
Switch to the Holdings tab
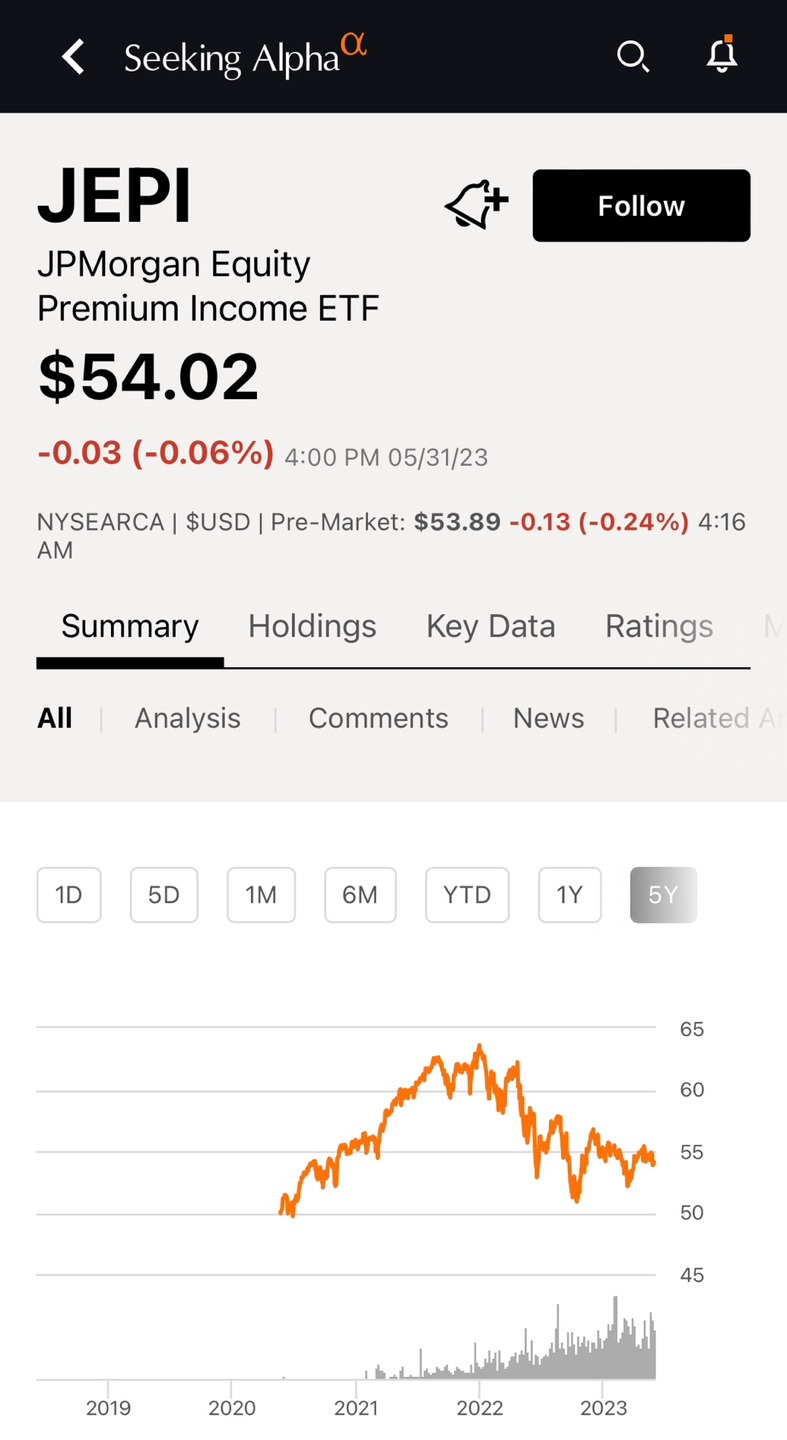point(312,626)
